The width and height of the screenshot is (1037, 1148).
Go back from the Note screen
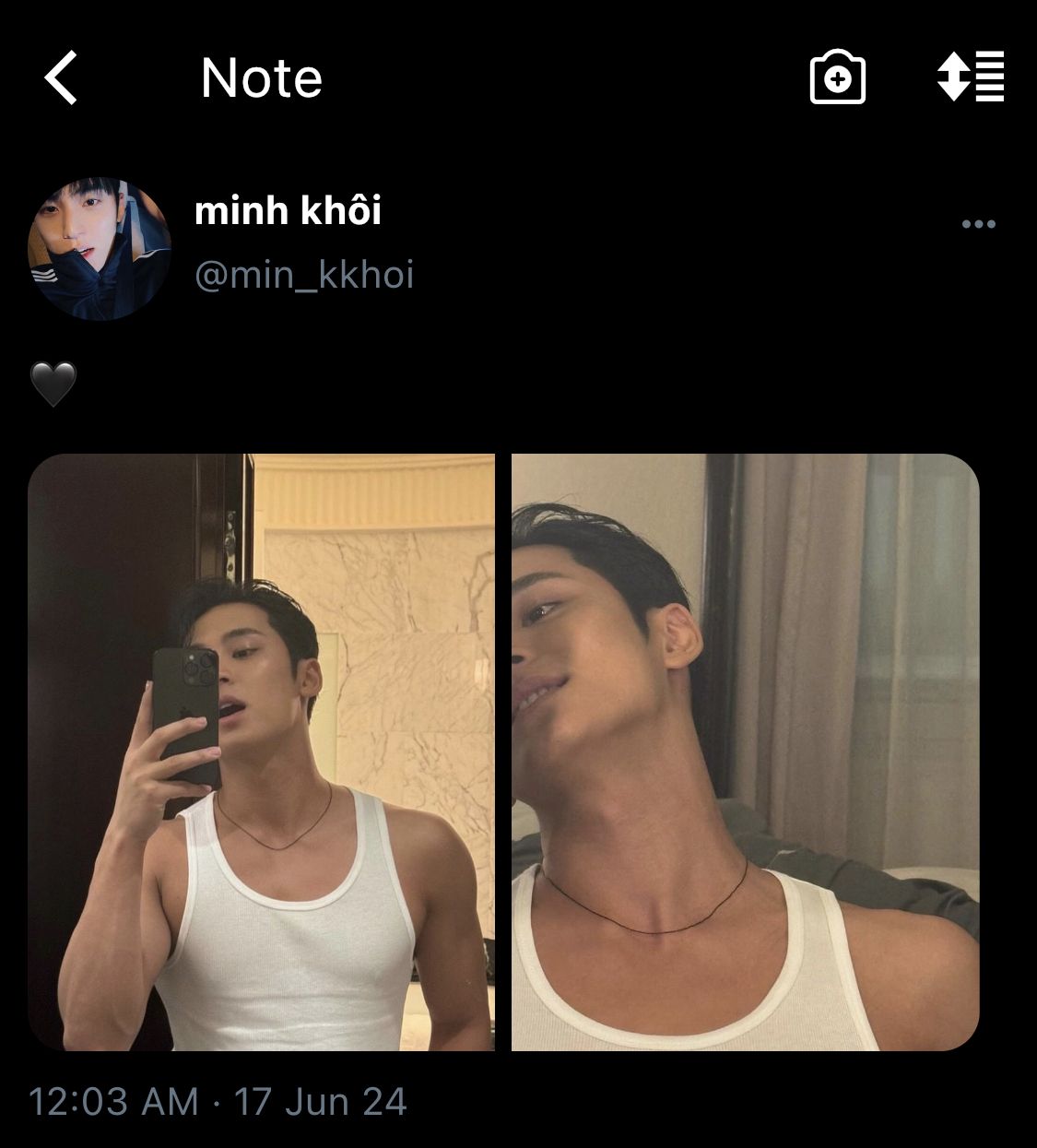(61, 77)
